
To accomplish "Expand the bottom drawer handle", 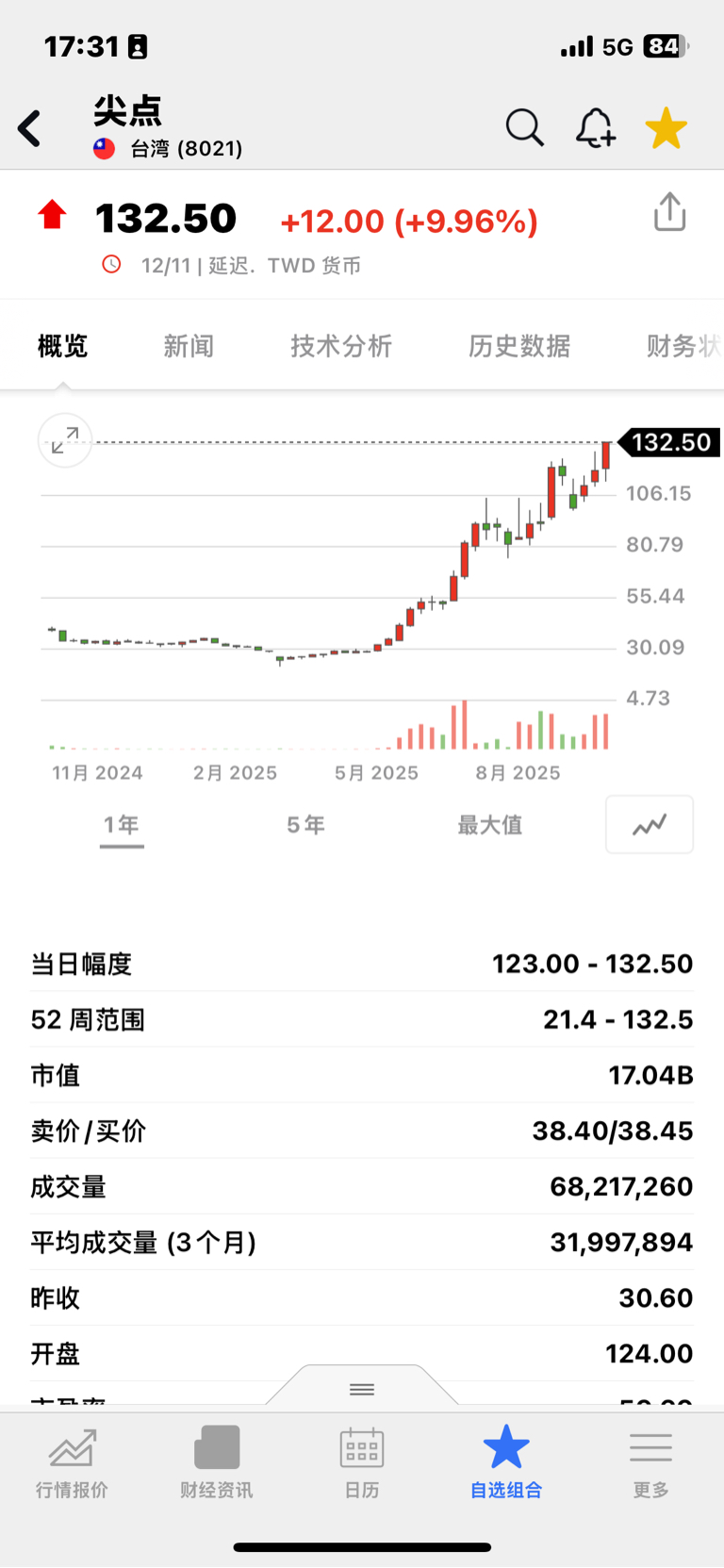I will coord(362,1389).
